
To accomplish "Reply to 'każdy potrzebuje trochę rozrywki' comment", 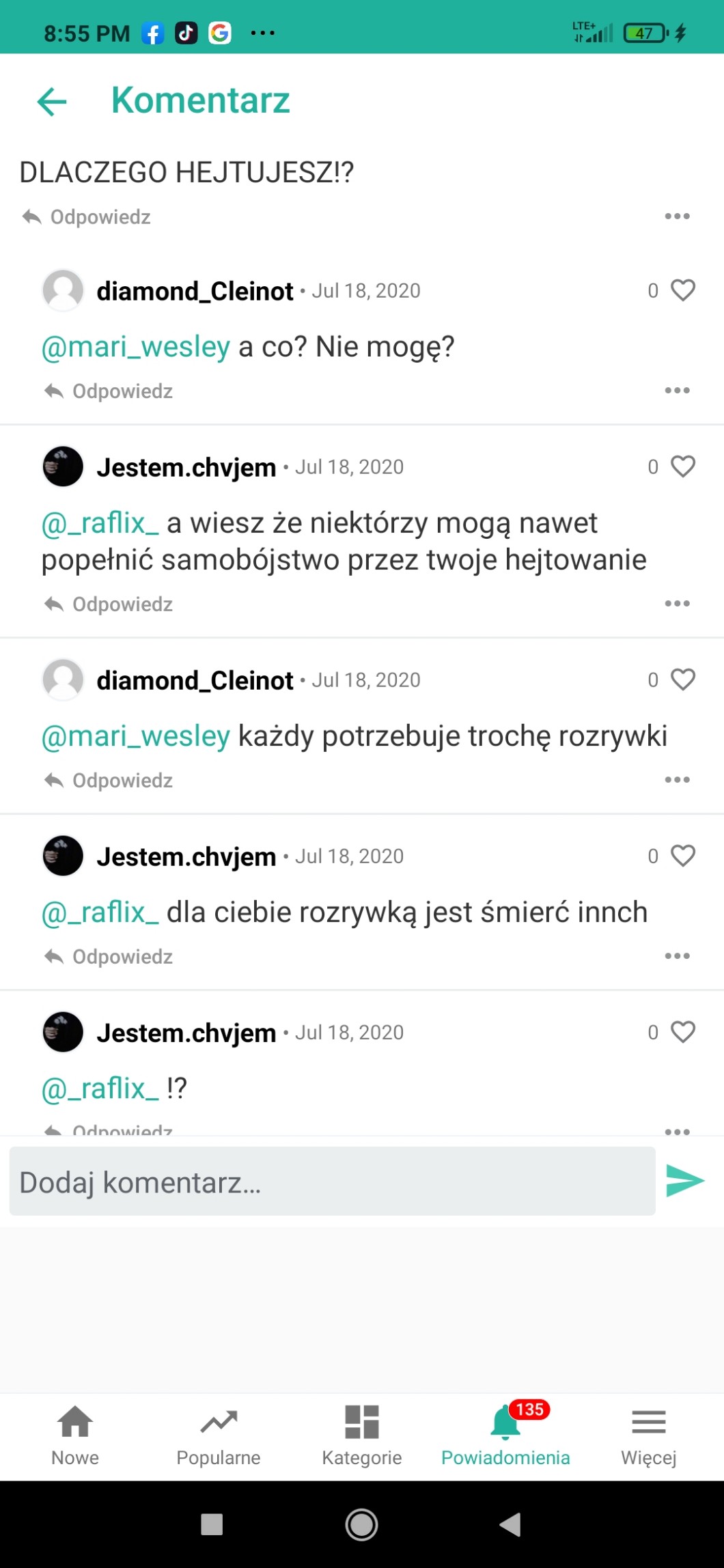I will (x=109, y=781).
